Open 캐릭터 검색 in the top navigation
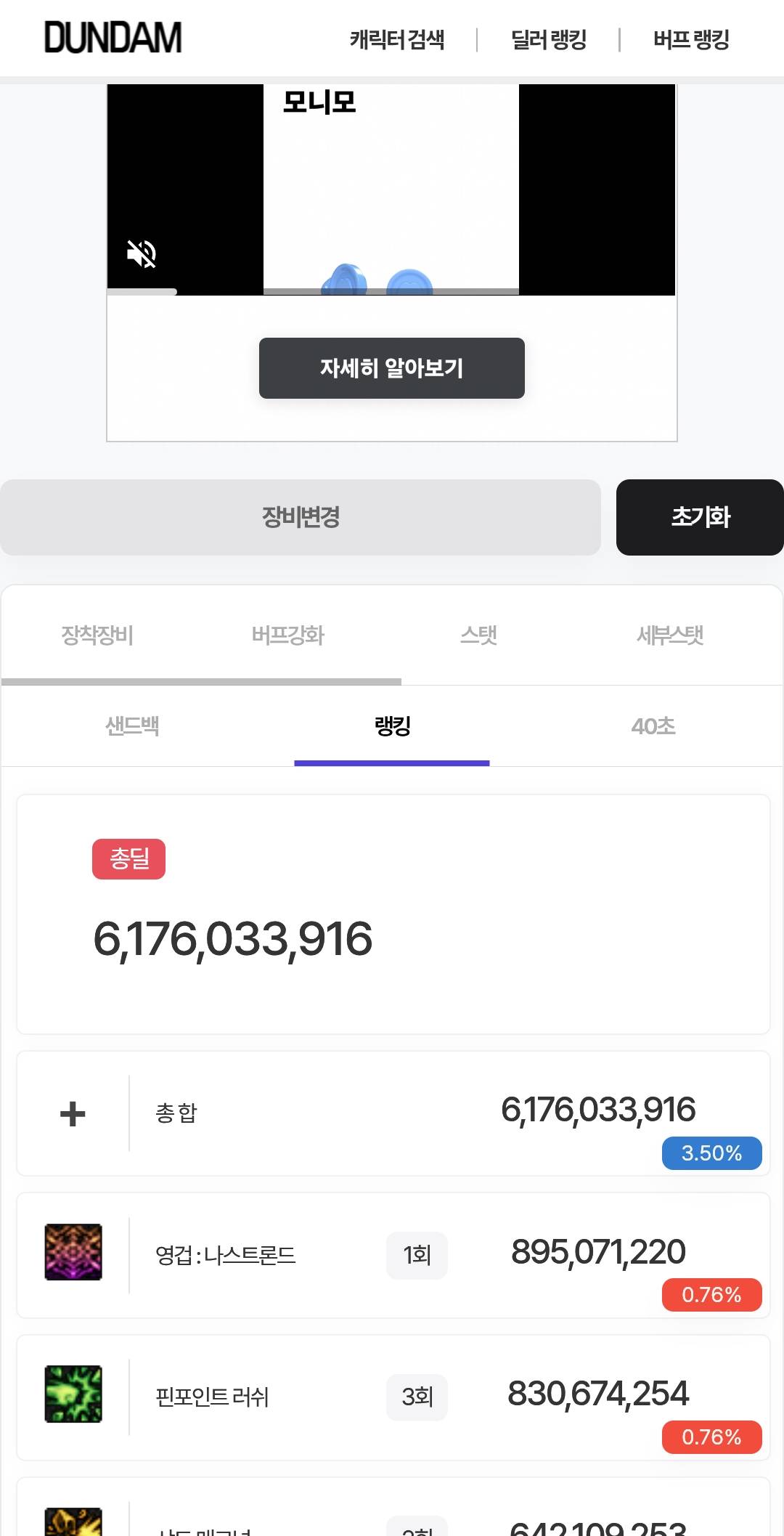 click(397, 39)
